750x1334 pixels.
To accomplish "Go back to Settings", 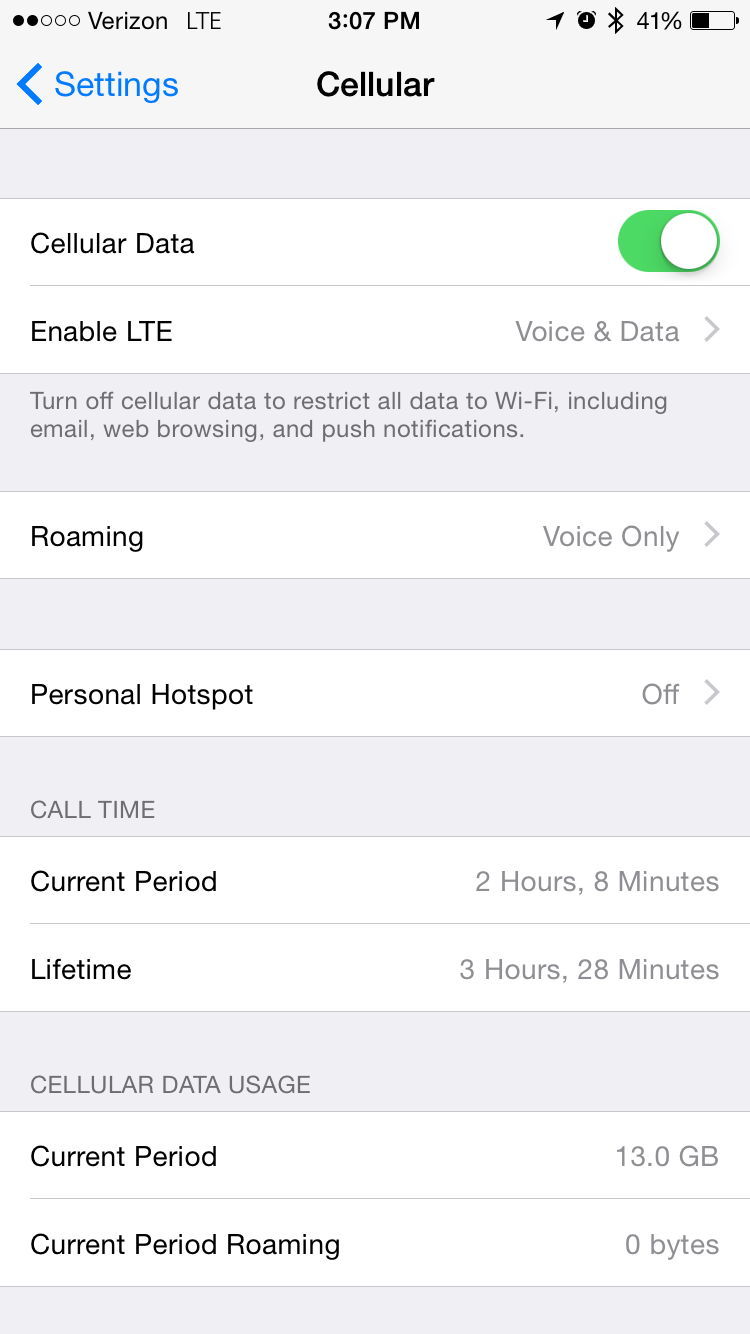I will [x=98, y=85].
